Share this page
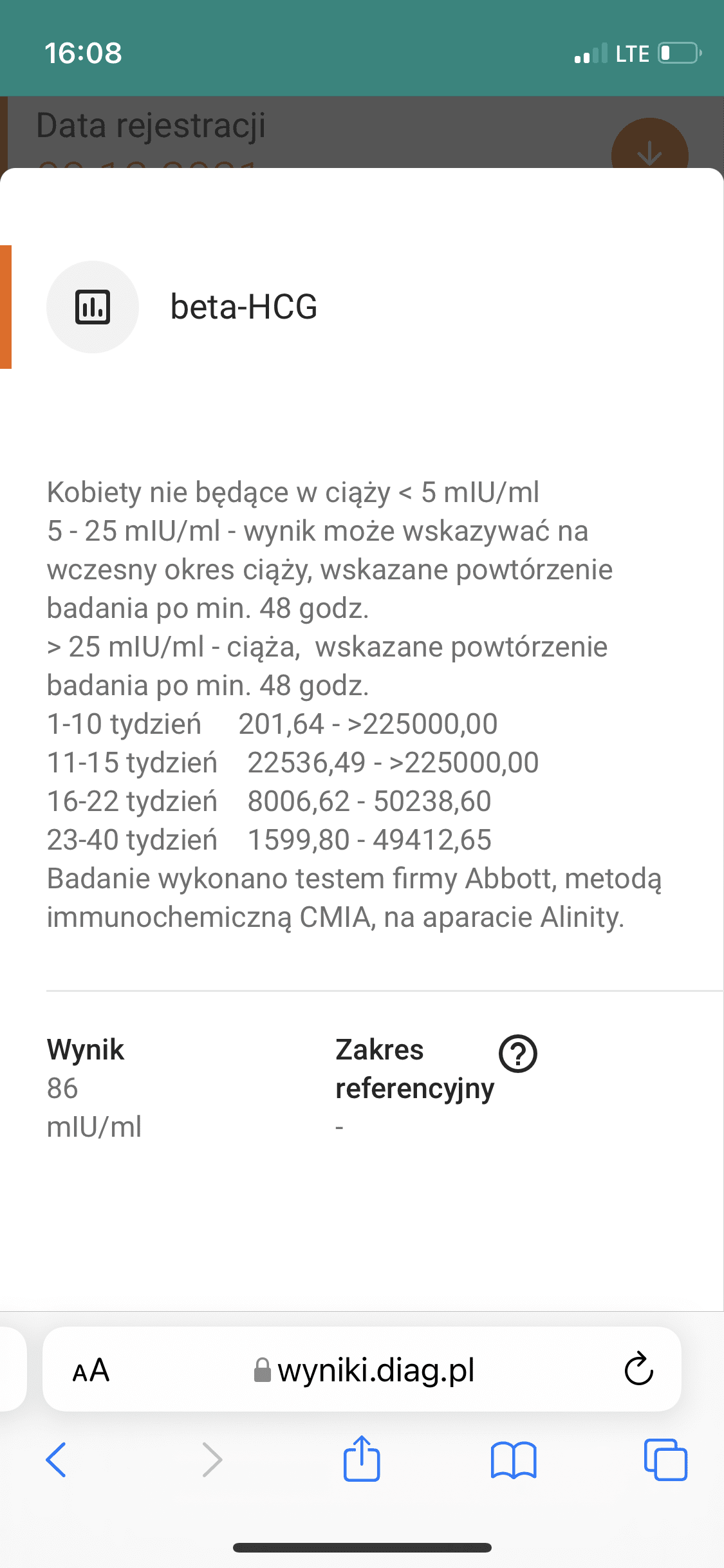Image resolution: width=724 pixels, height=1568 pixels. tap(362, 1459)
